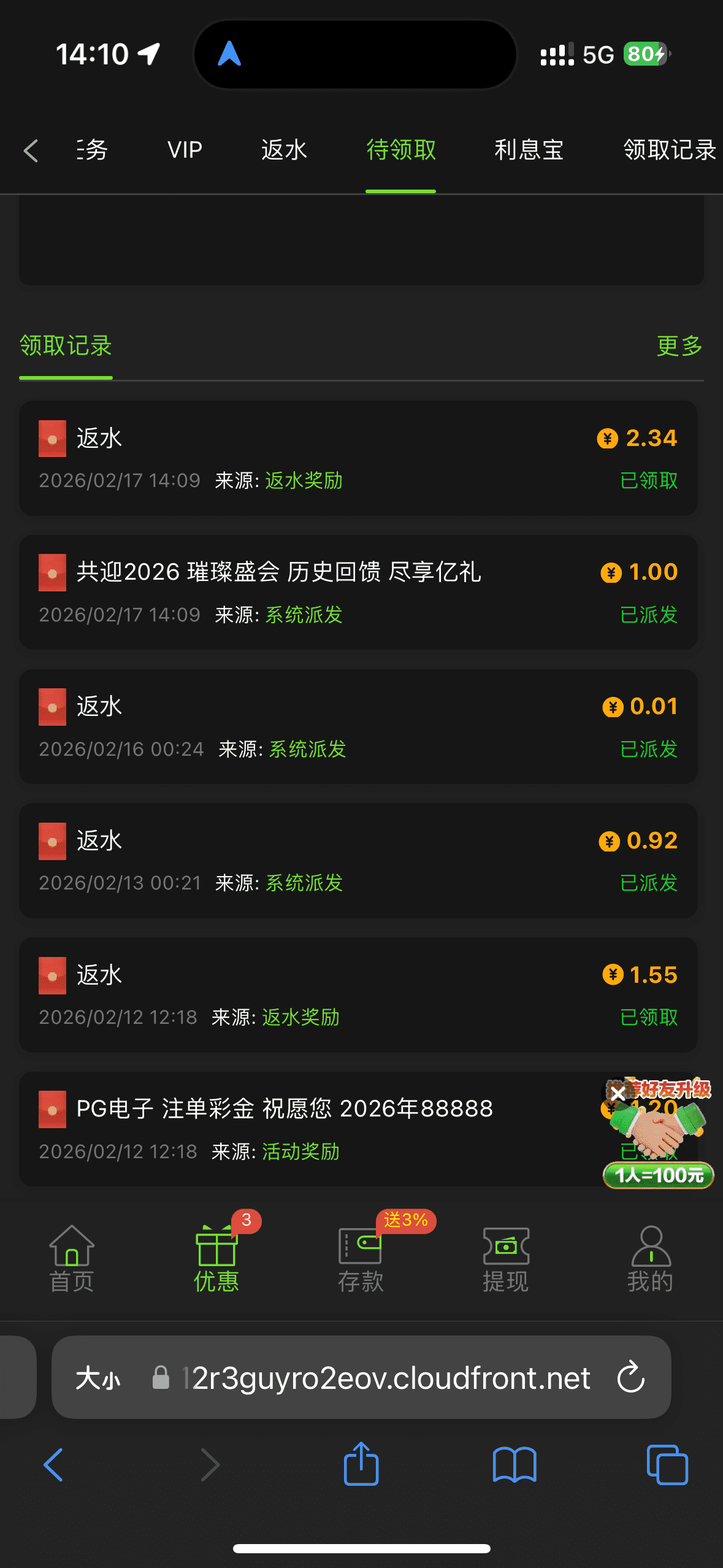Share this page from the Safari toolbar
The width and height of the screenshot is (723, 1568).
tap(361, 1464)
